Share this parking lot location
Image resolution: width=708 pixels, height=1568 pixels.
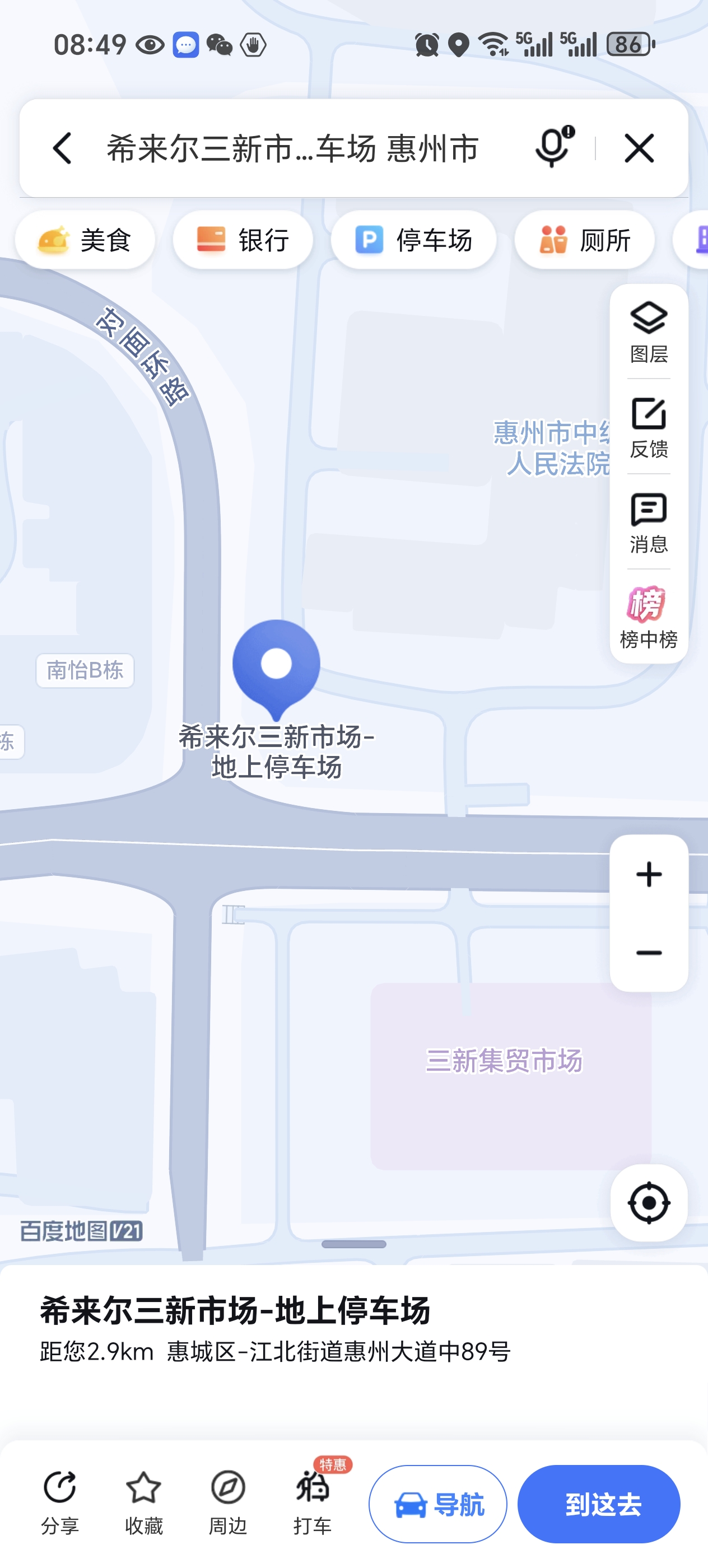(60, 1503)
